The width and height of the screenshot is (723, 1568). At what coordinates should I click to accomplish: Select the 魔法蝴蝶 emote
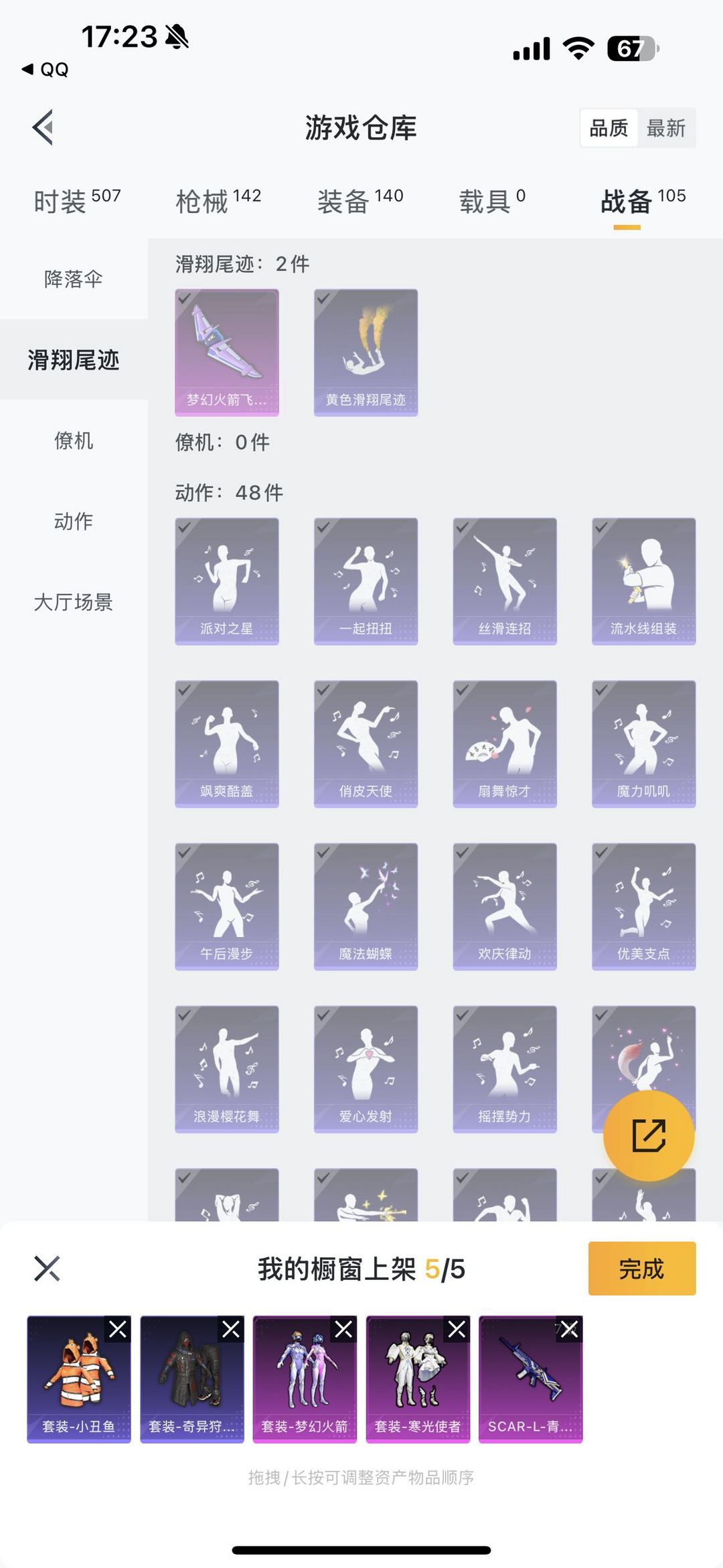[366, 906]
